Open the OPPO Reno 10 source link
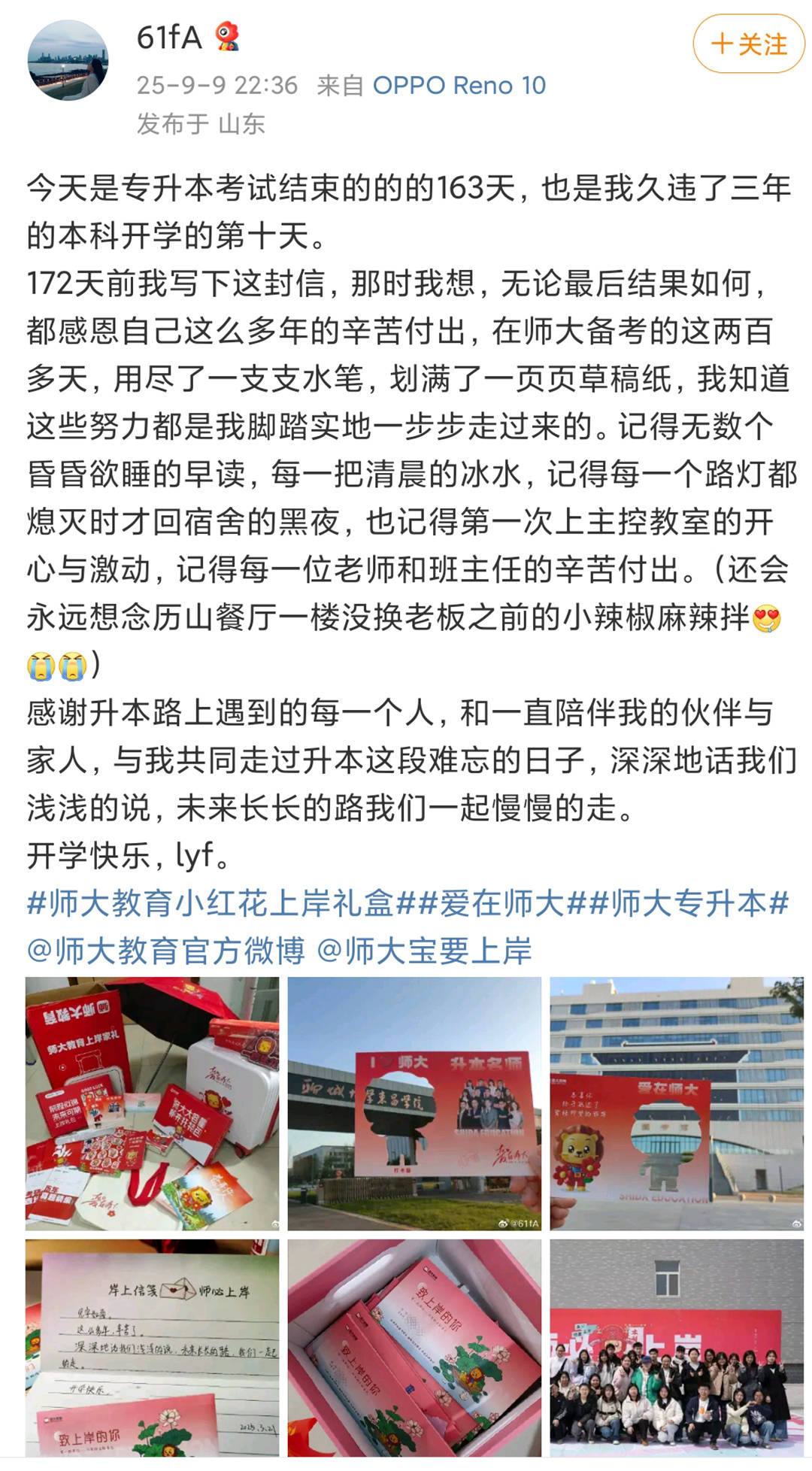 459,86
